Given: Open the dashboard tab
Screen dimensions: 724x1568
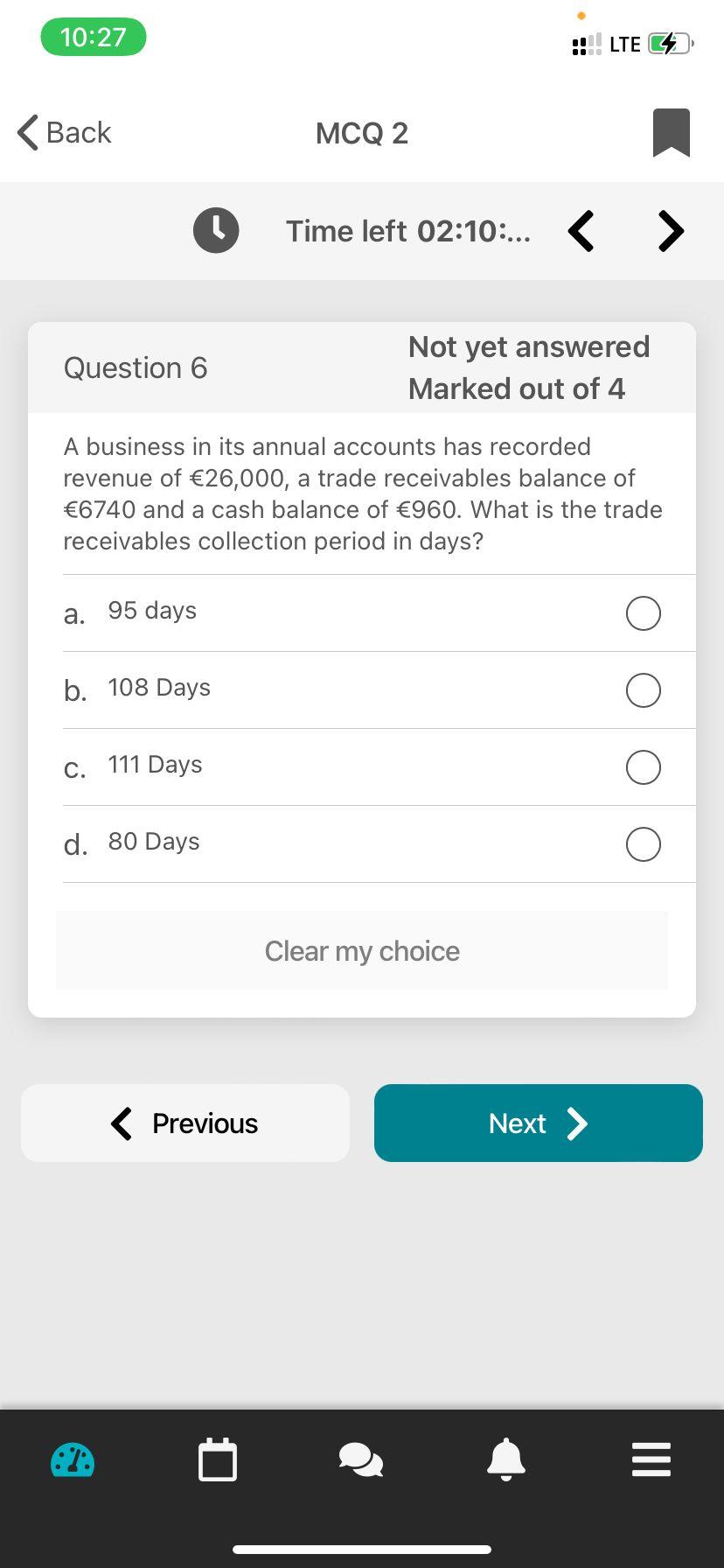Looking at the screenshot, I should pyautogui.click(x=73, y=1460).
